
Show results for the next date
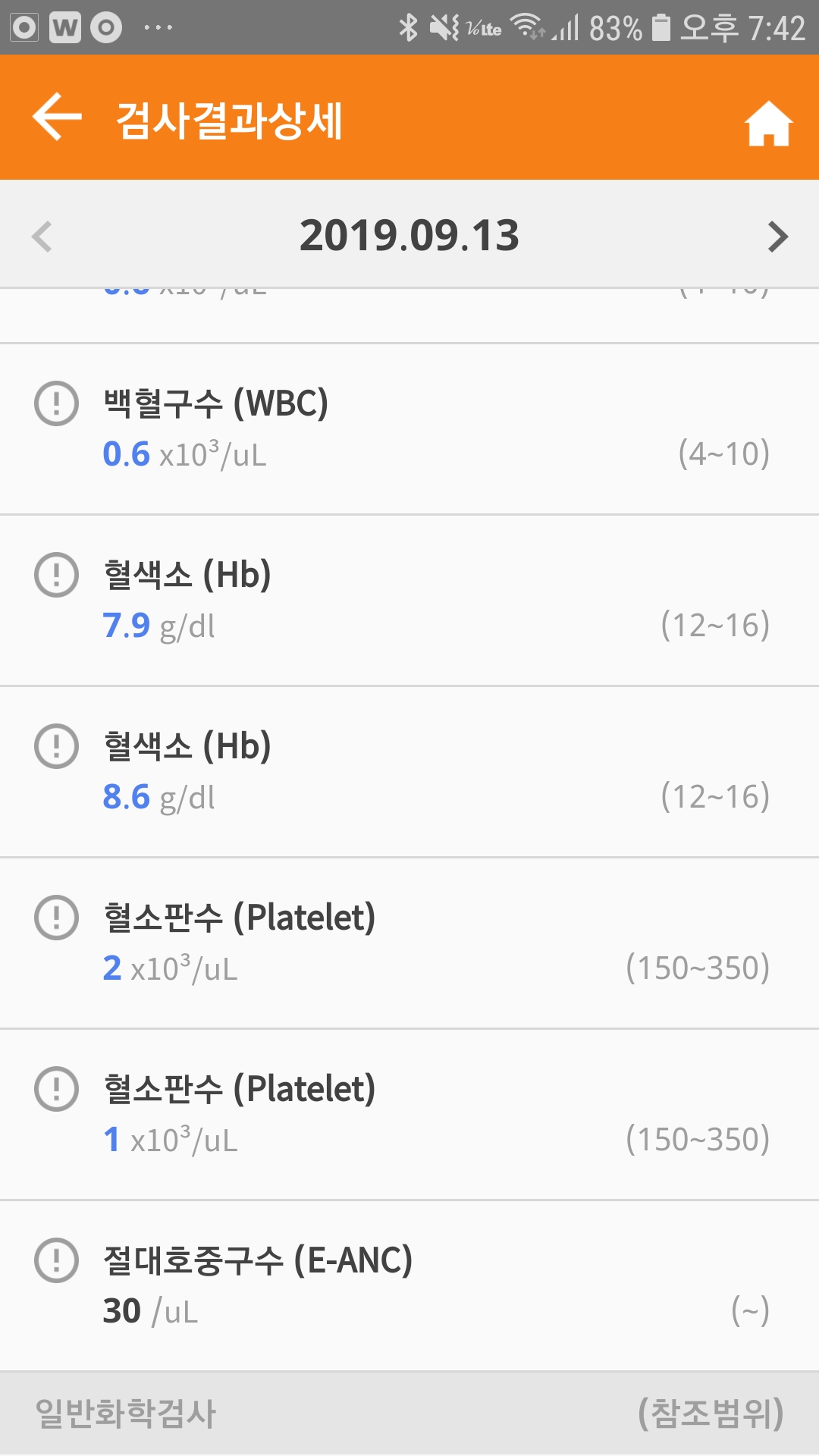coord(777,237)
